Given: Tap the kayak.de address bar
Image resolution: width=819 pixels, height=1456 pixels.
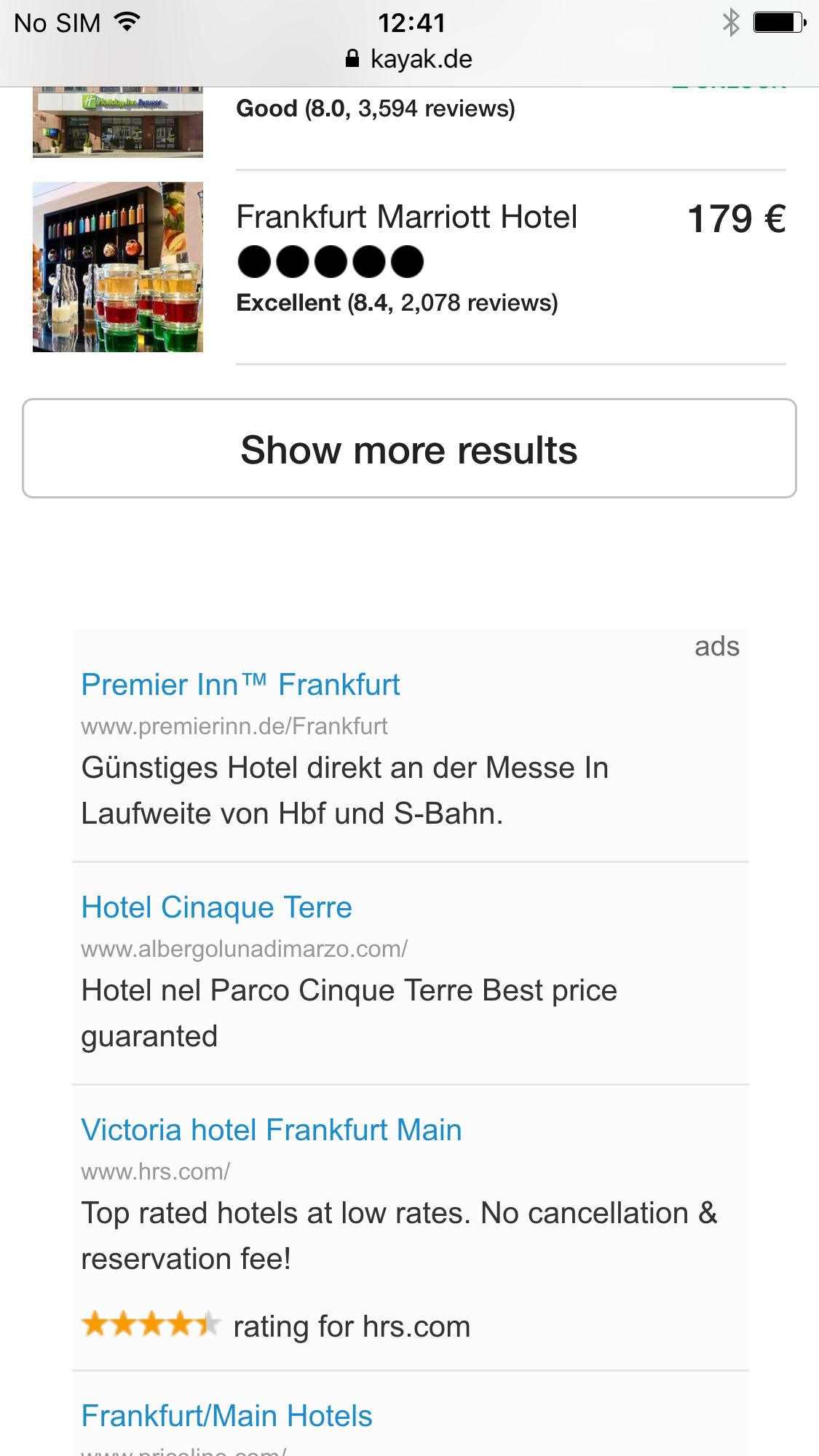Looking at the screenshot, I should tap(409, 59).
